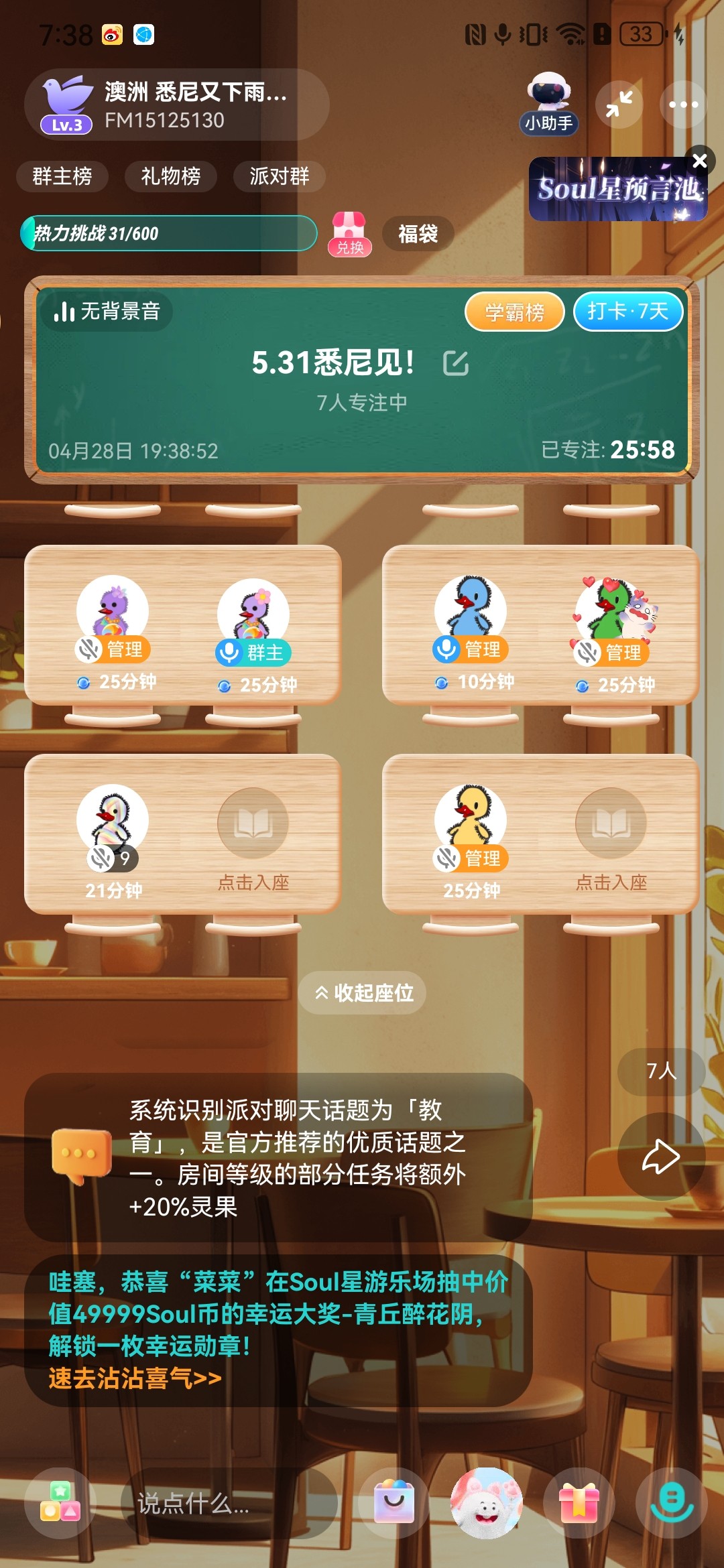Minimize the room with the shrink icon
The height and width of the screenshot is (1568, 724).
click(619, 105)
